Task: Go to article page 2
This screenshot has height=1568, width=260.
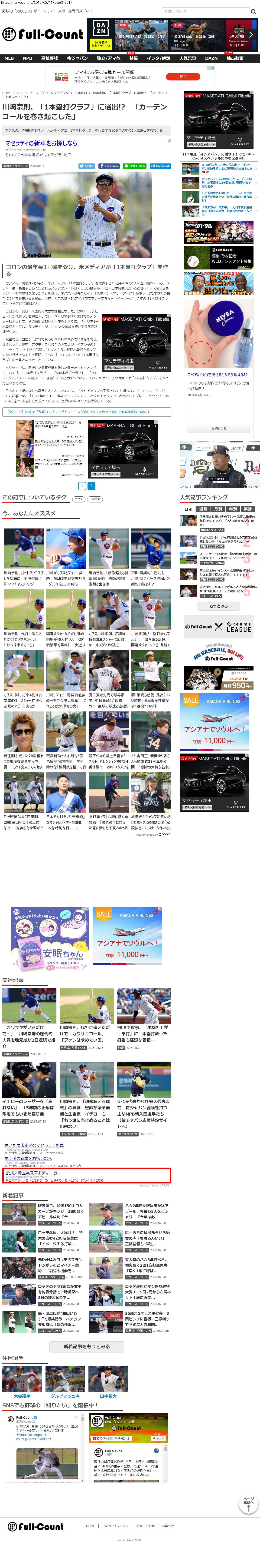Action: tap(92, 486)
